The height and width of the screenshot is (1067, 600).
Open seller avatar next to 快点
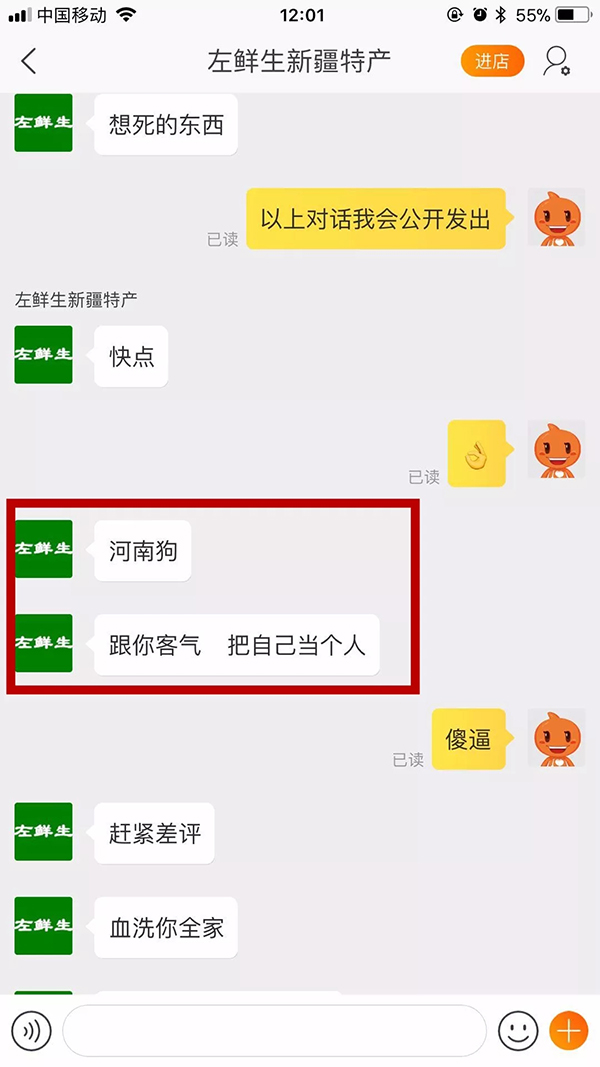[43, 355]
